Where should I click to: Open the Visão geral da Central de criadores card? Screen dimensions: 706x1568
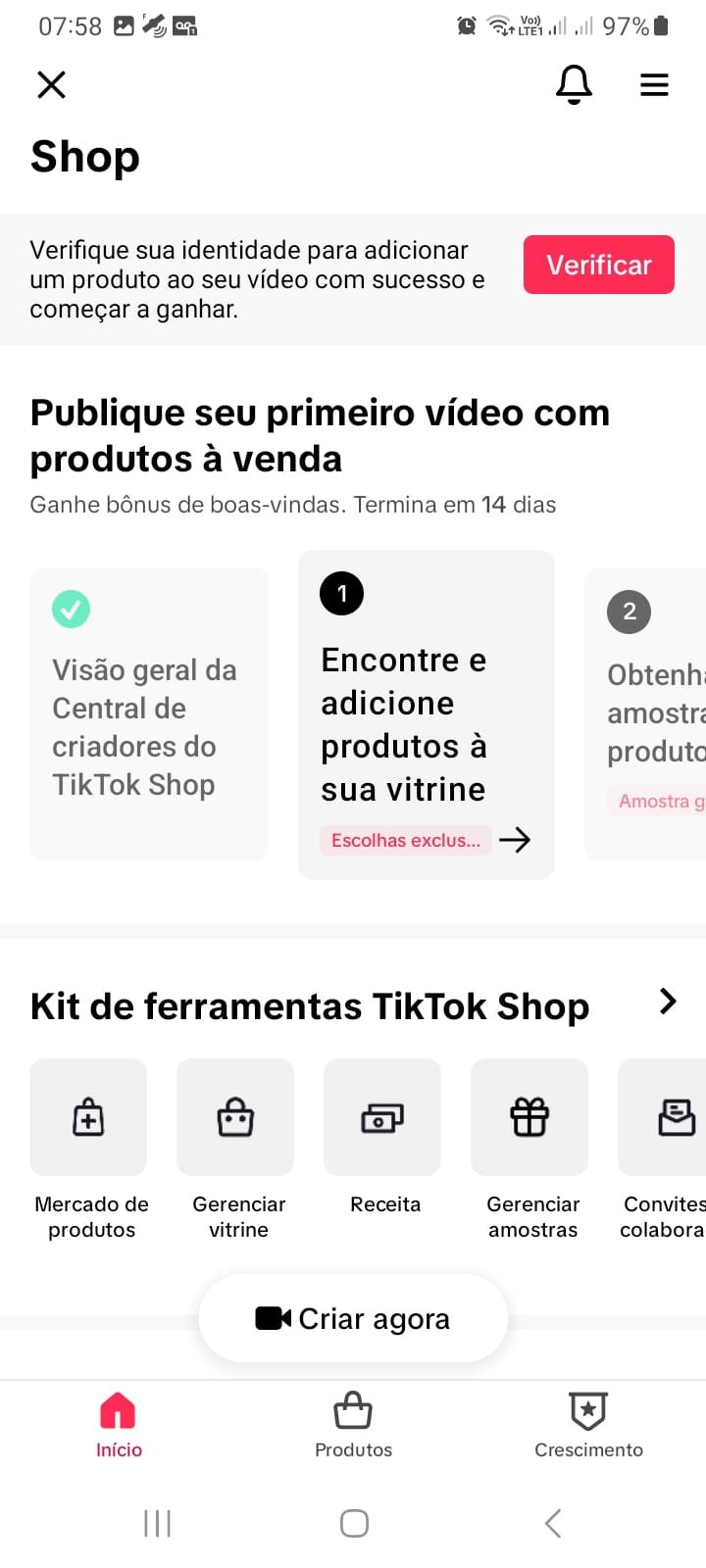(149, 714)
